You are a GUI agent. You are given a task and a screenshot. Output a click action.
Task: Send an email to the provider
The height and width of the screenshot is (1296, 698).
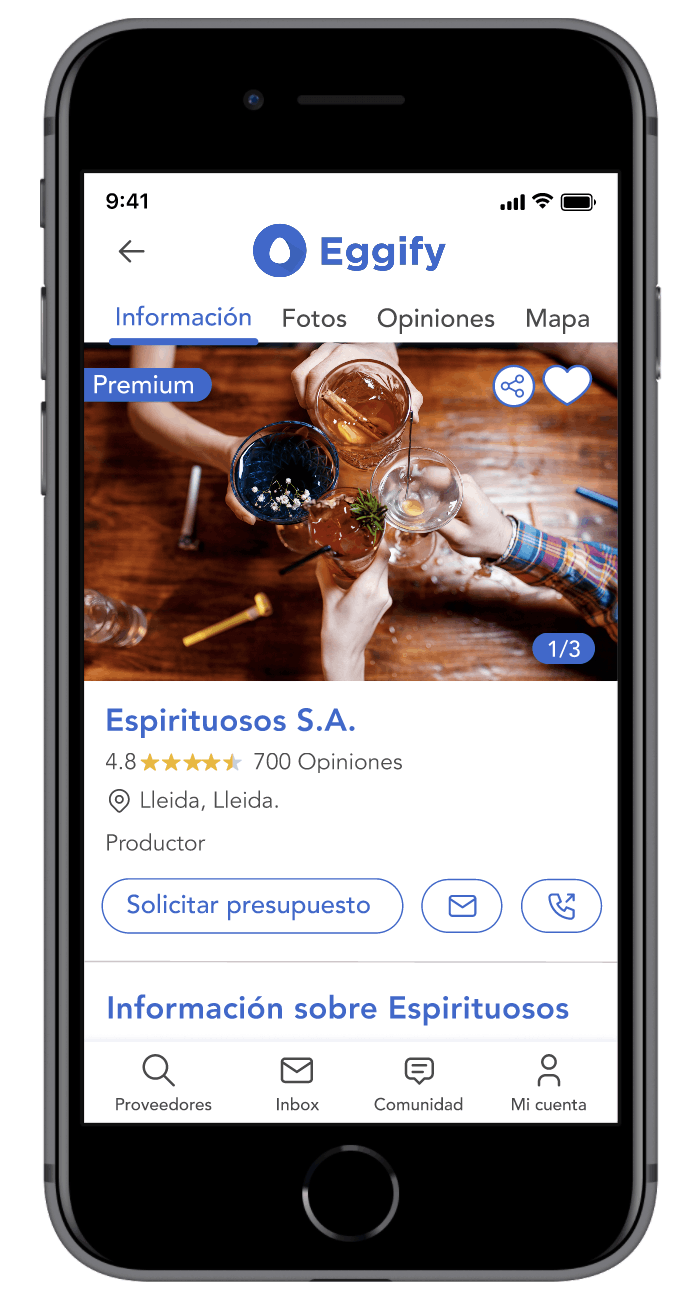pyautogui.click(x=461, y=906)
